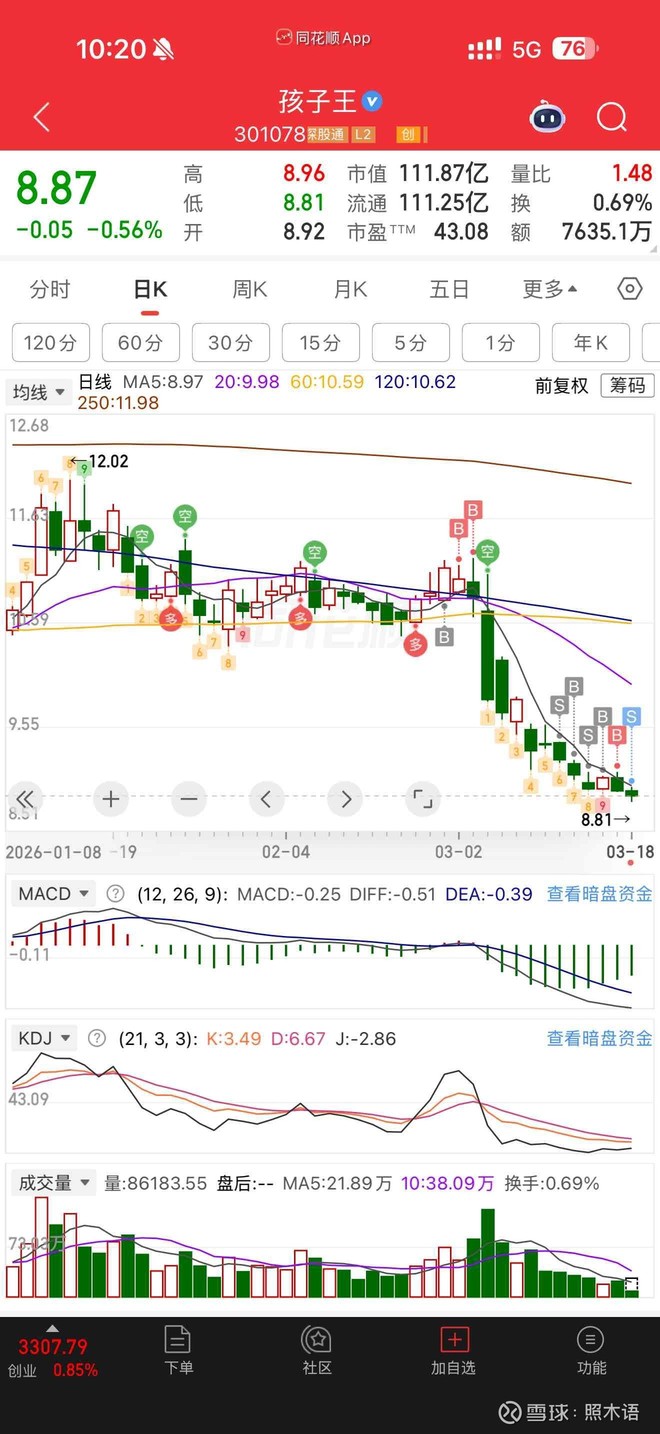Screen dimensions: 660x1434
Task: Toggle fullscreen chart view
Action: (x=423, y=799)
